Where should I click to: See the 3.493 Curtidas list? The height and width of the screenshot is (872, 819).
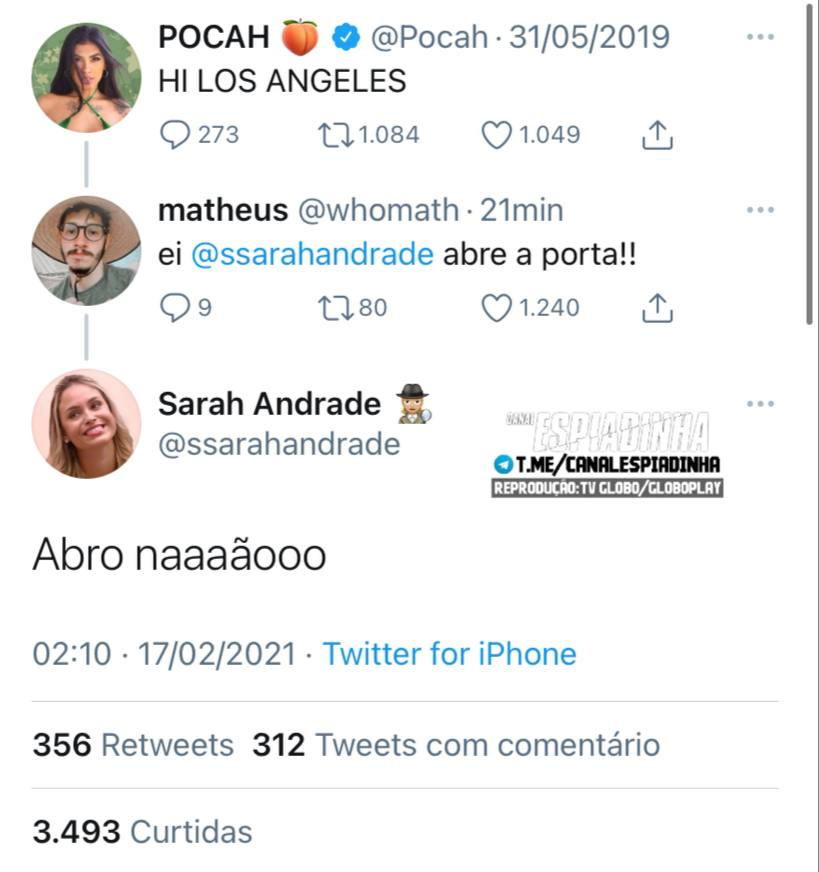pyautogui.click(x=142, y=831)
